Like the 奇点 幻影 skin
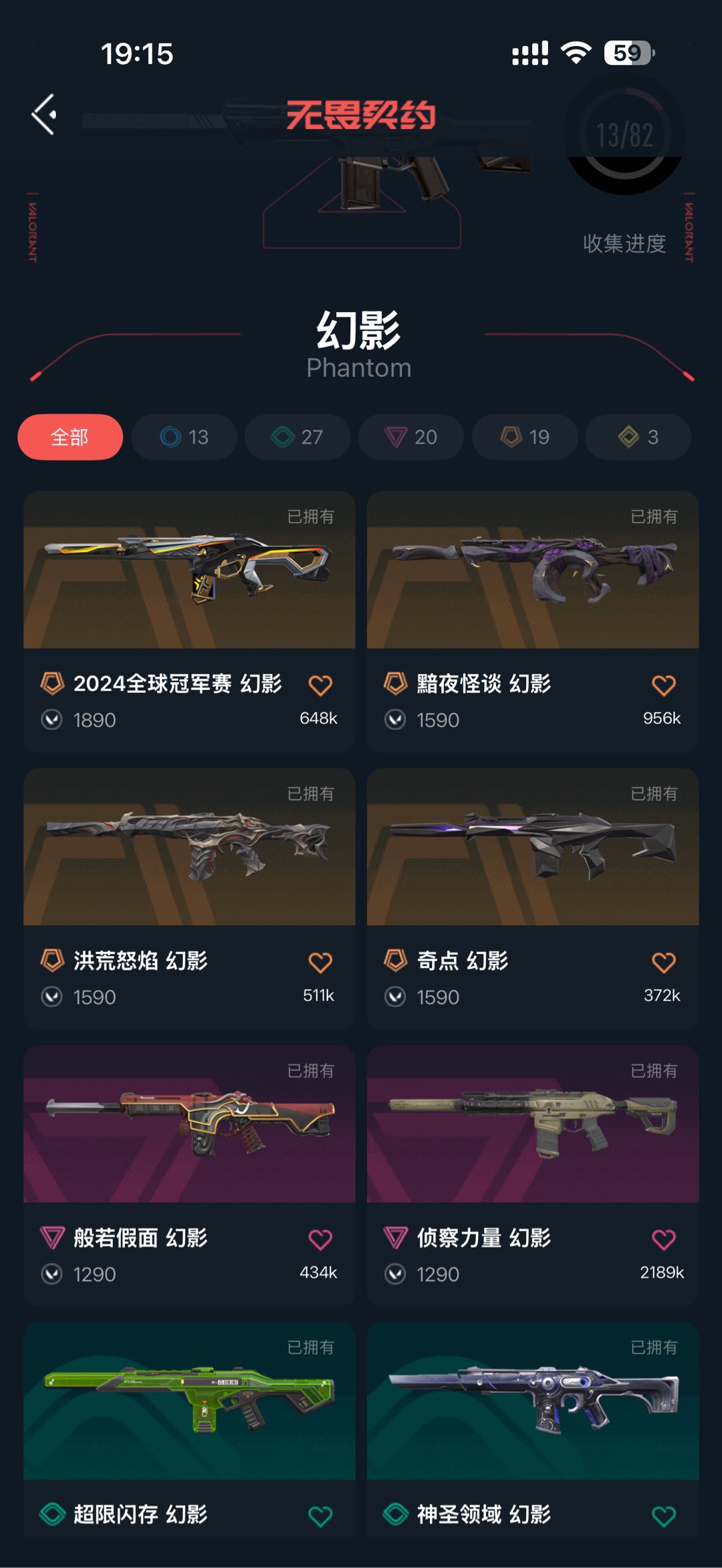The height and width of the screenshot is (1568, 722). coord(663,963)
